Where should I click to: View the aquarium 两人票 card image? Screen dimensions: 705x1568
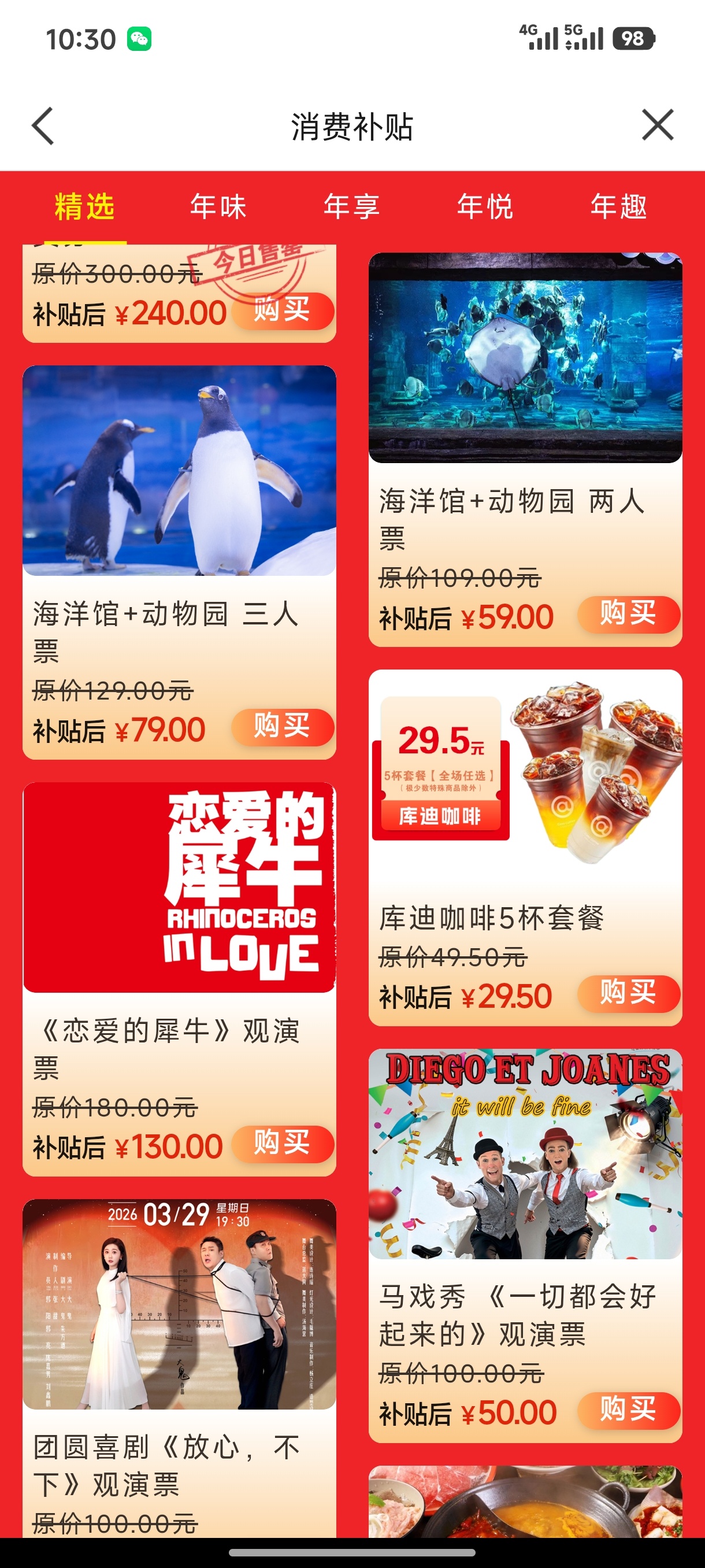525,358
